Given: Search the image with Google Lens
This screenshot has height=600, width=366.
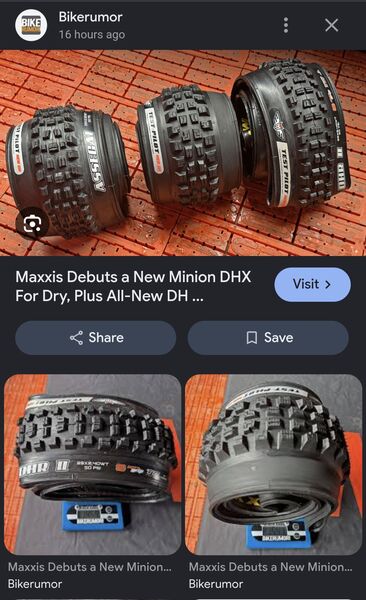Looking at the screenshot, I should click(x=33, y=224).
